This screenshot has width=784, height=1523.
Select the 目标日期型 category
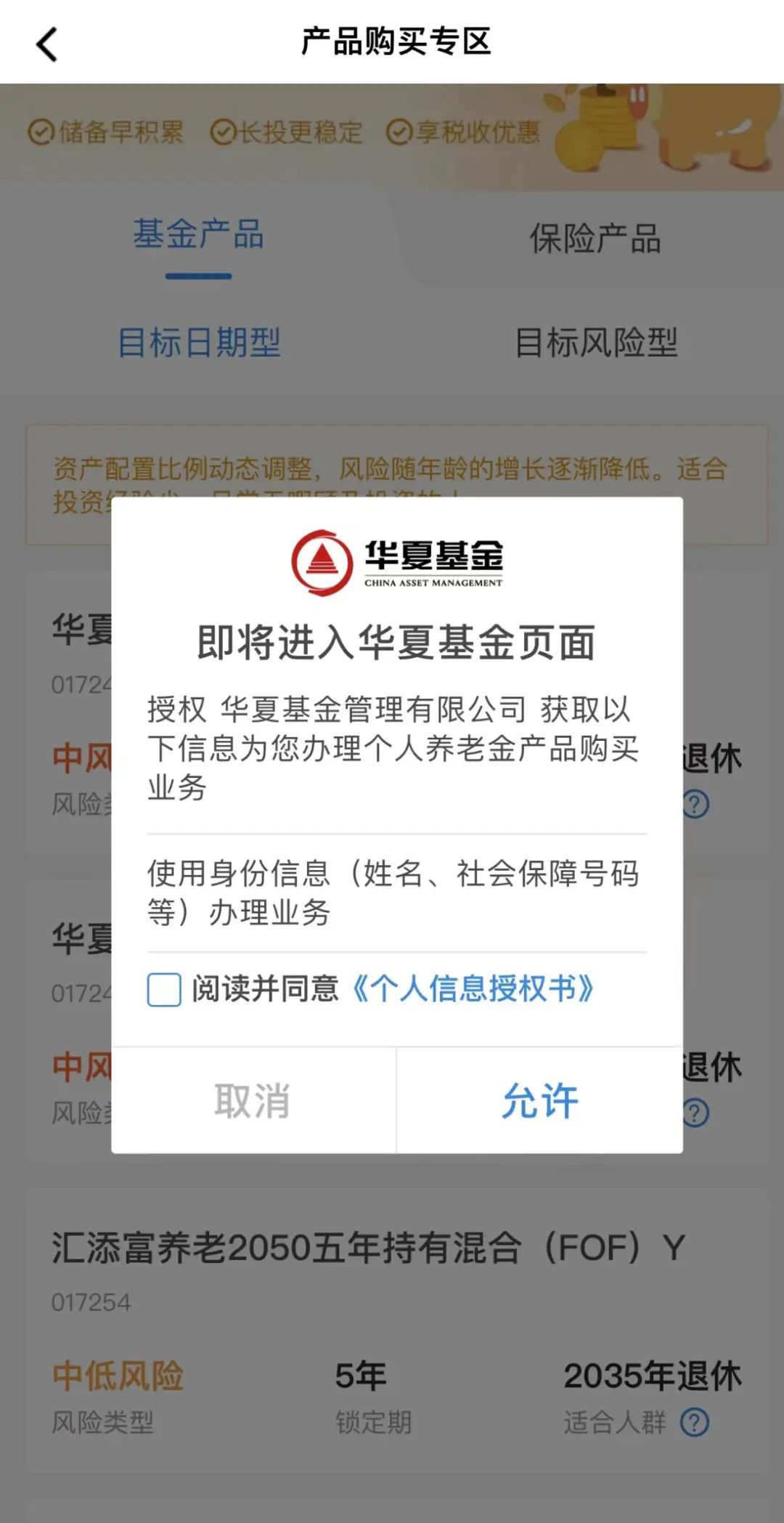tap(199, 342)
